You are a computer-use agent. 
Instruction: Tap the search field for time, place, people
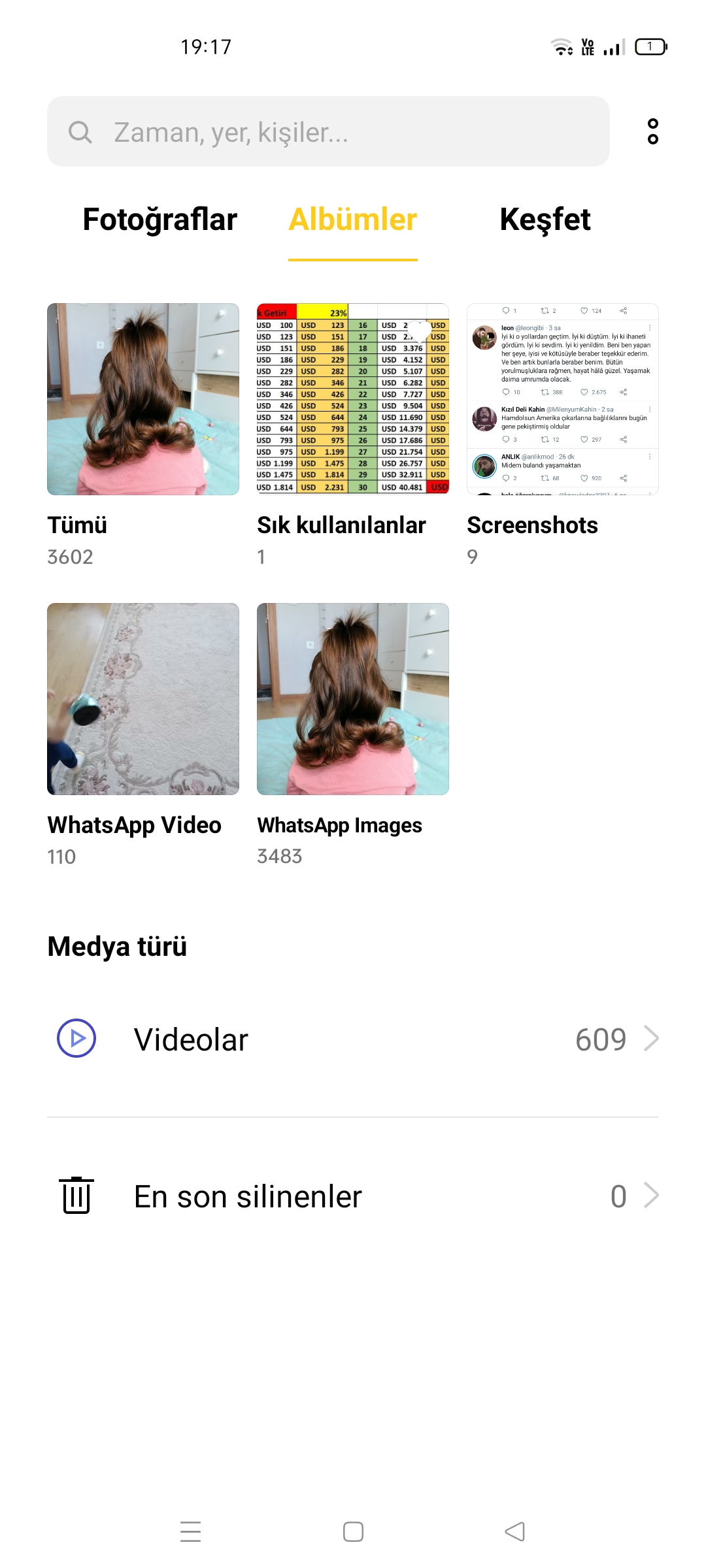click(x=328, y=131)
